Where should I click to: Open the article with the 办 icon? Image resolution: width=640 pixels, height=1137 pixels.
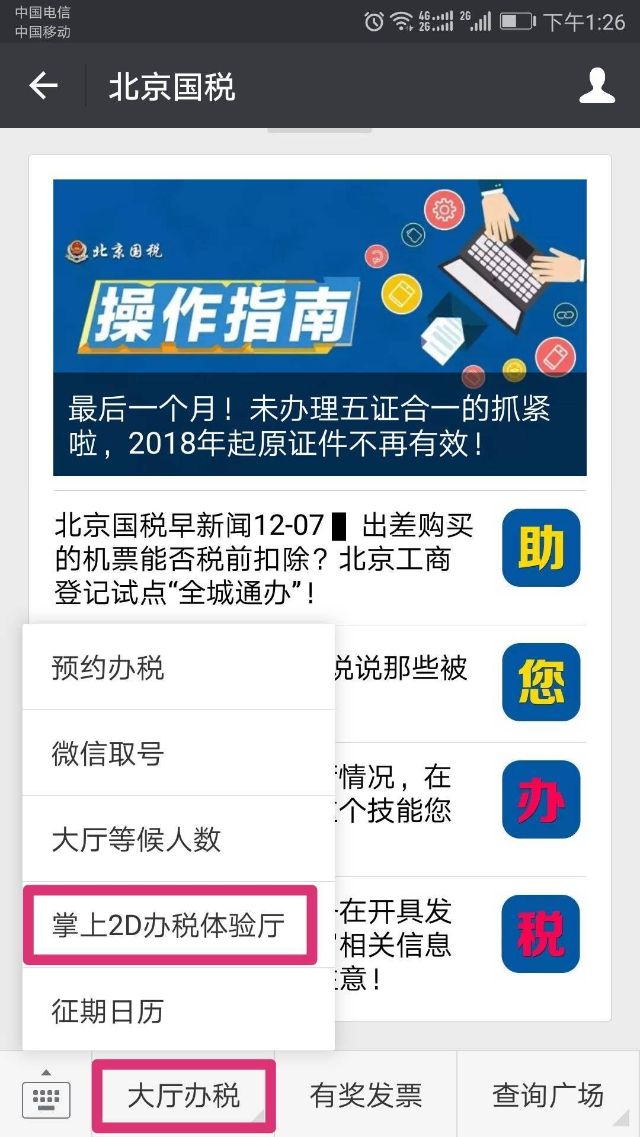[x=541, y=799]
